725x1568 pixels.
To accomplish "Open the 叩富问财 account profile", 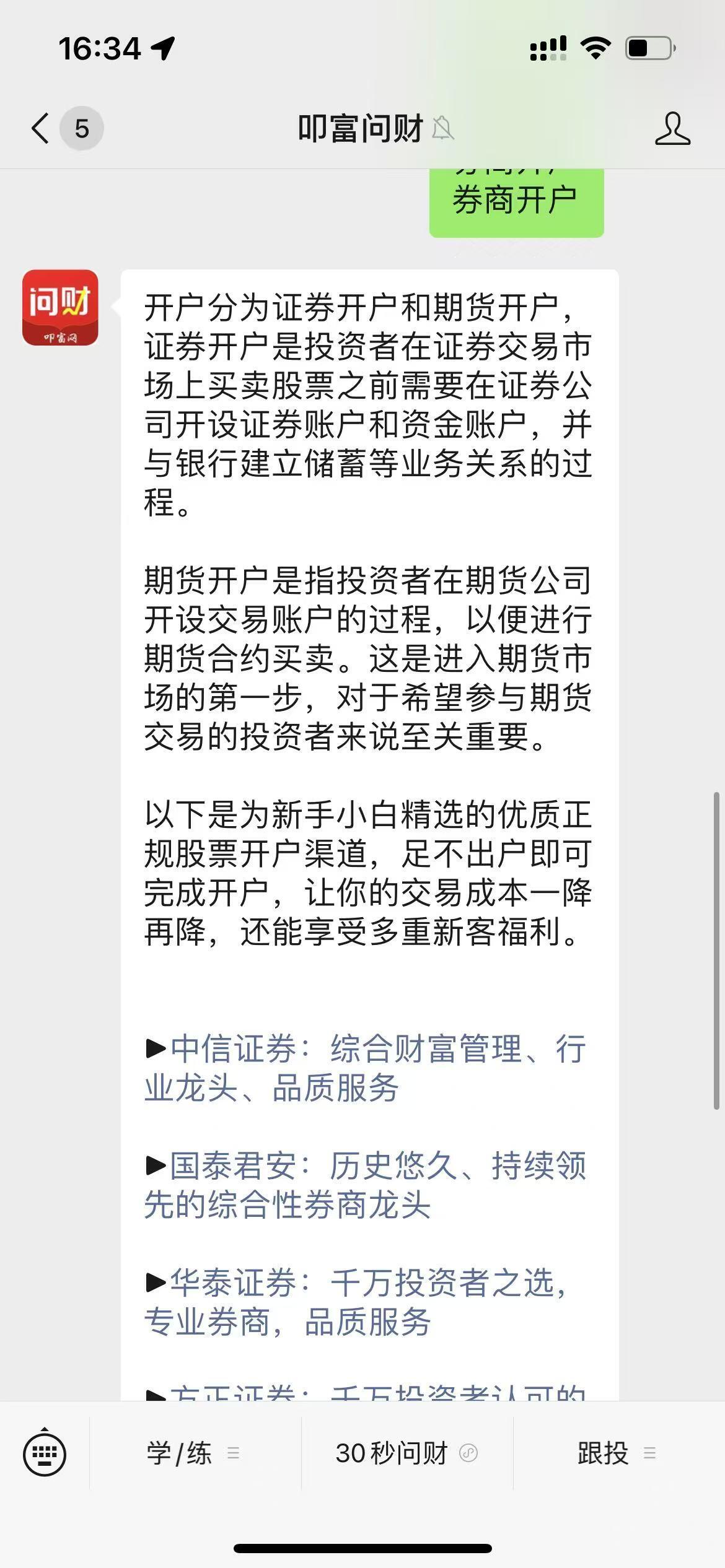I will coord(672,129).
